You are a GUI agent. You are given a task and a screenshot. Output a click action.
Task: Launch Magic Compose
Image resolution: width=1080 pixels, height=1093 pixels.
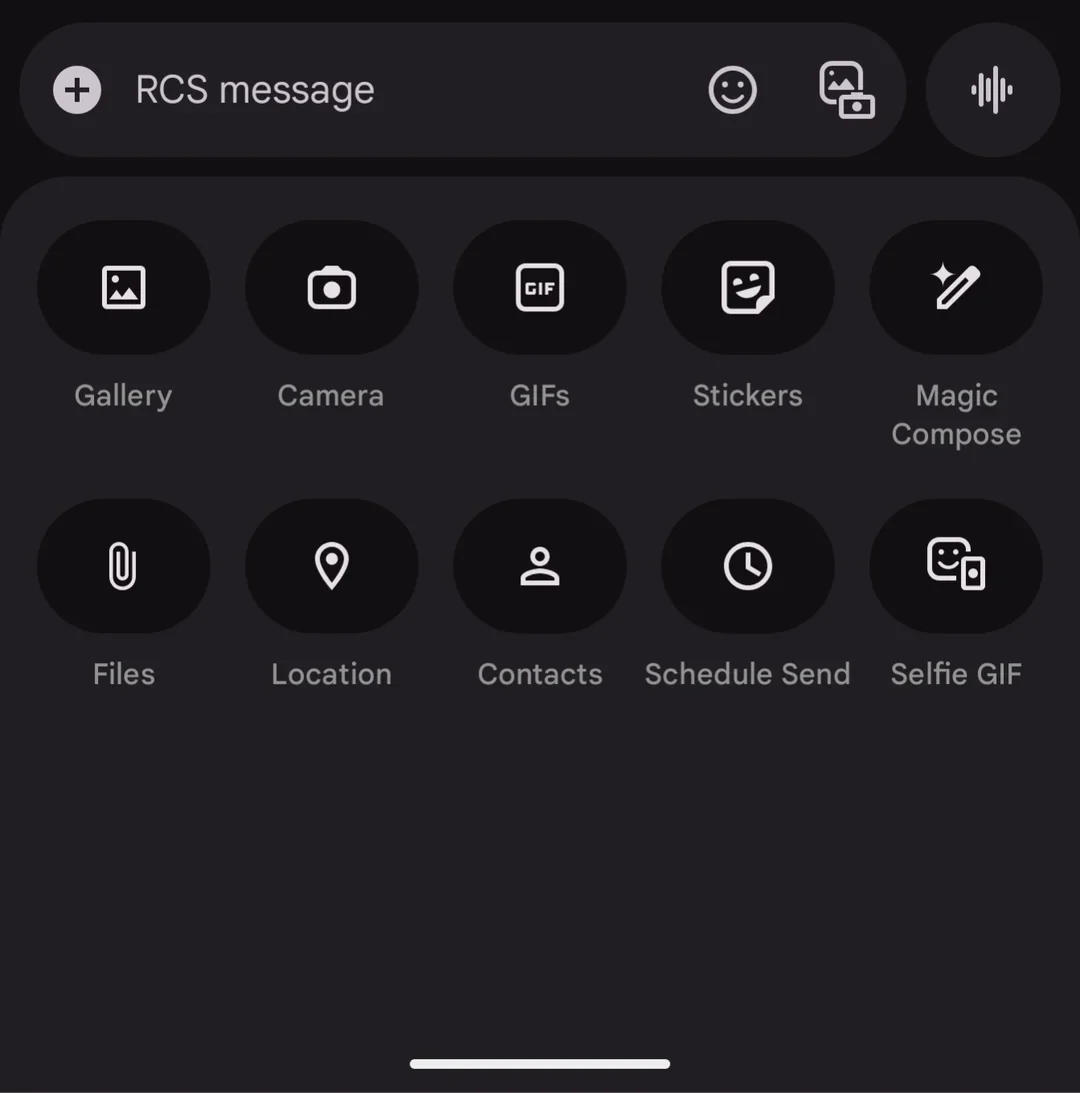click(x=956, y=287)
